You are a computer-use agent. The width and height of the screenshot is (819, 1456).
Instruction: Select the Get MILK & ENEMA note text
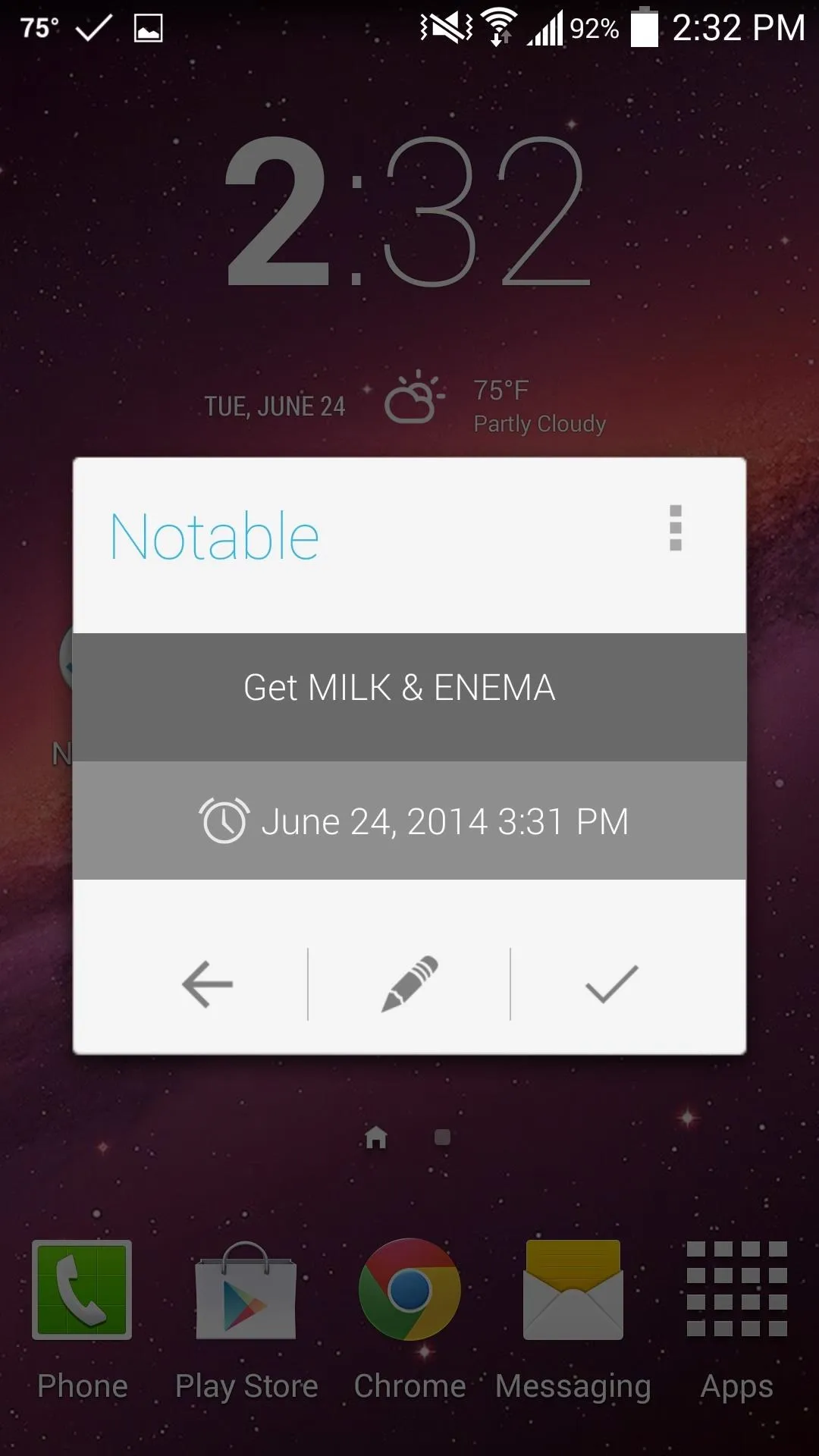point(400,688)
